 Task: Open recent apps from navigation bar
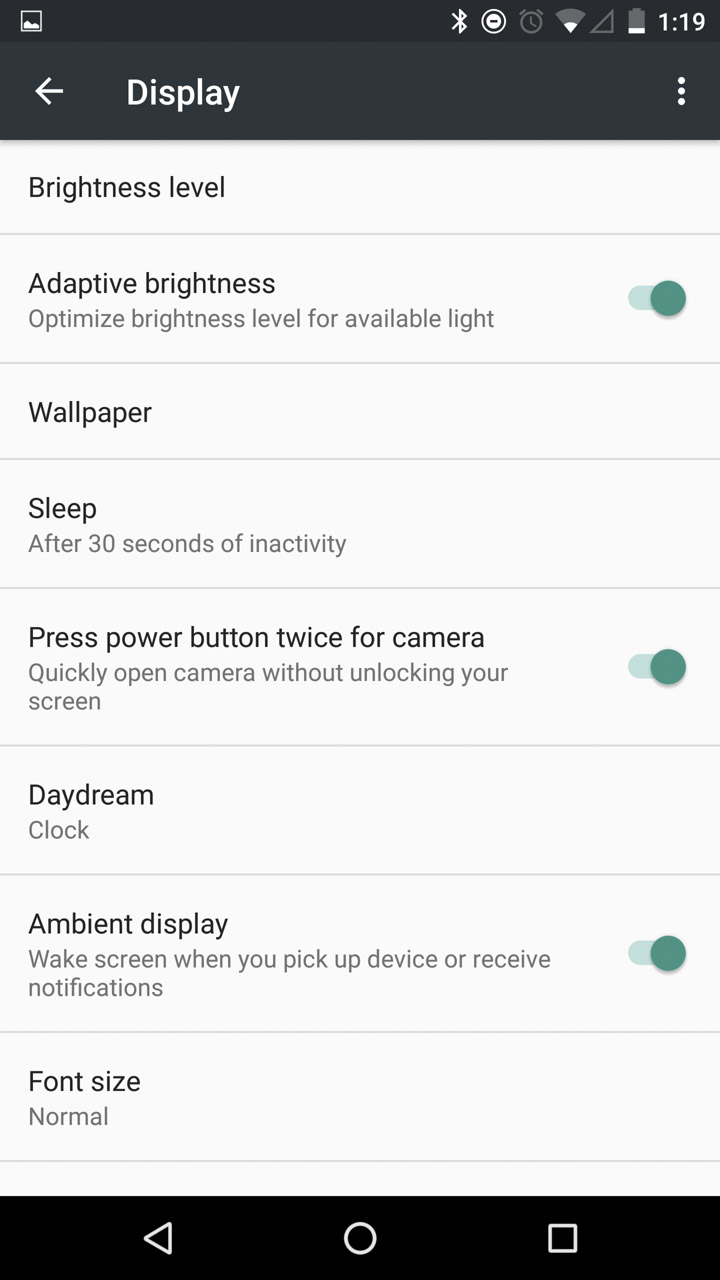pos(563,1238)
